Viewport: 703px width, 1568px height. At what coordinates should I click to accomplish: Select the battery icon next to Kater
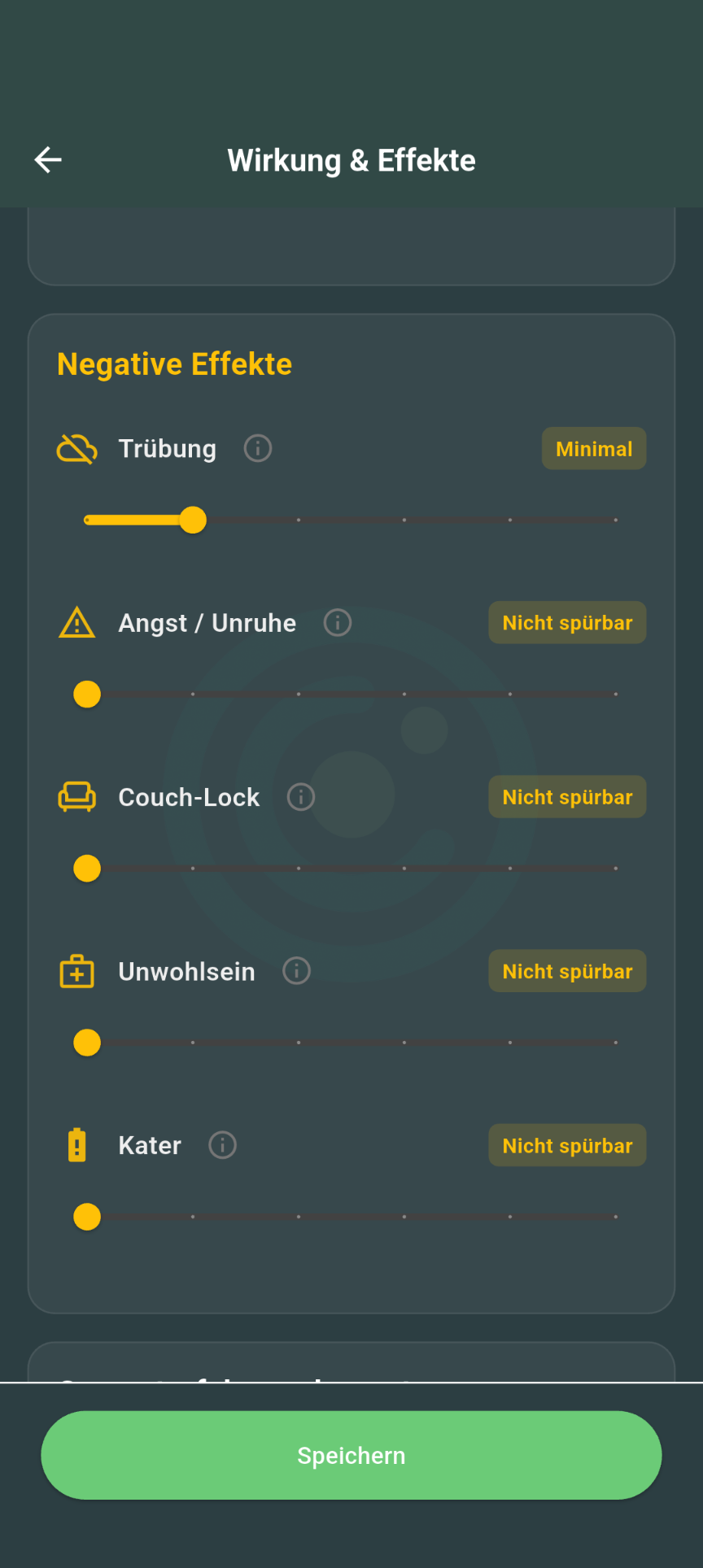click(76, 1145)
